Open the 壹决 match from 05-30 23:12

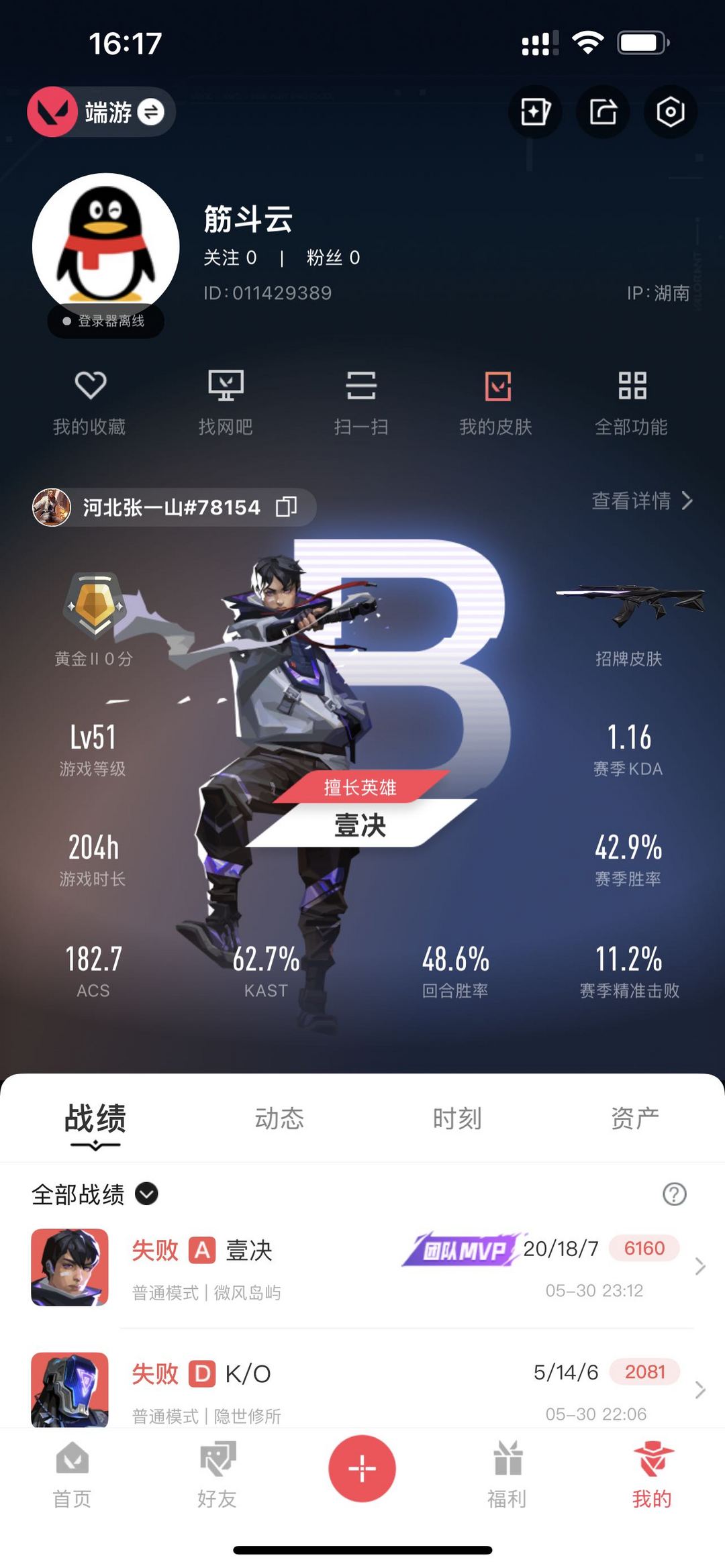coord(362,1267)
